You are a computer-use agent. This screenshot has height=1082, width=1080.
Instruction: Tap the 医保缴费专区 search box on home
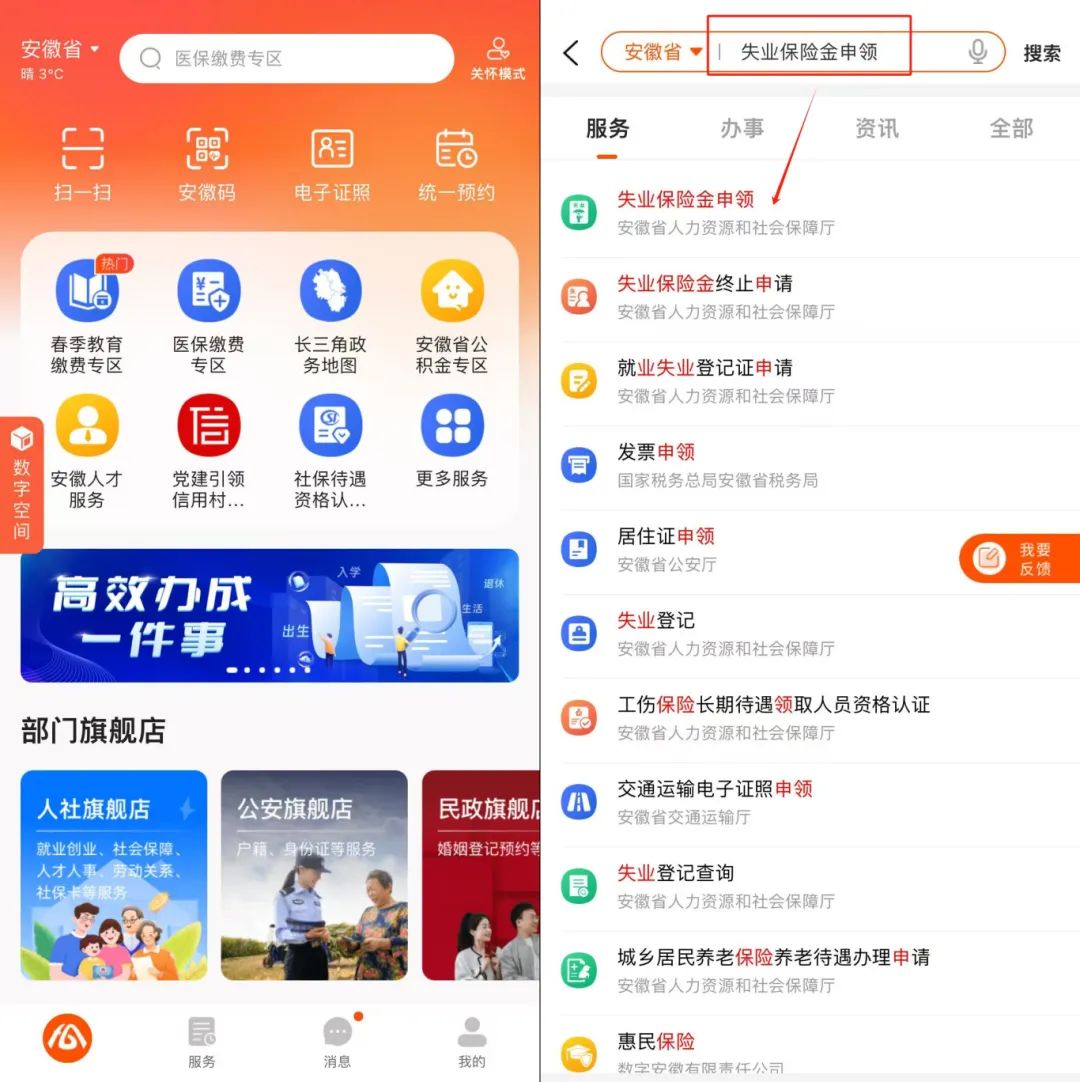click(x=287, y=59)
